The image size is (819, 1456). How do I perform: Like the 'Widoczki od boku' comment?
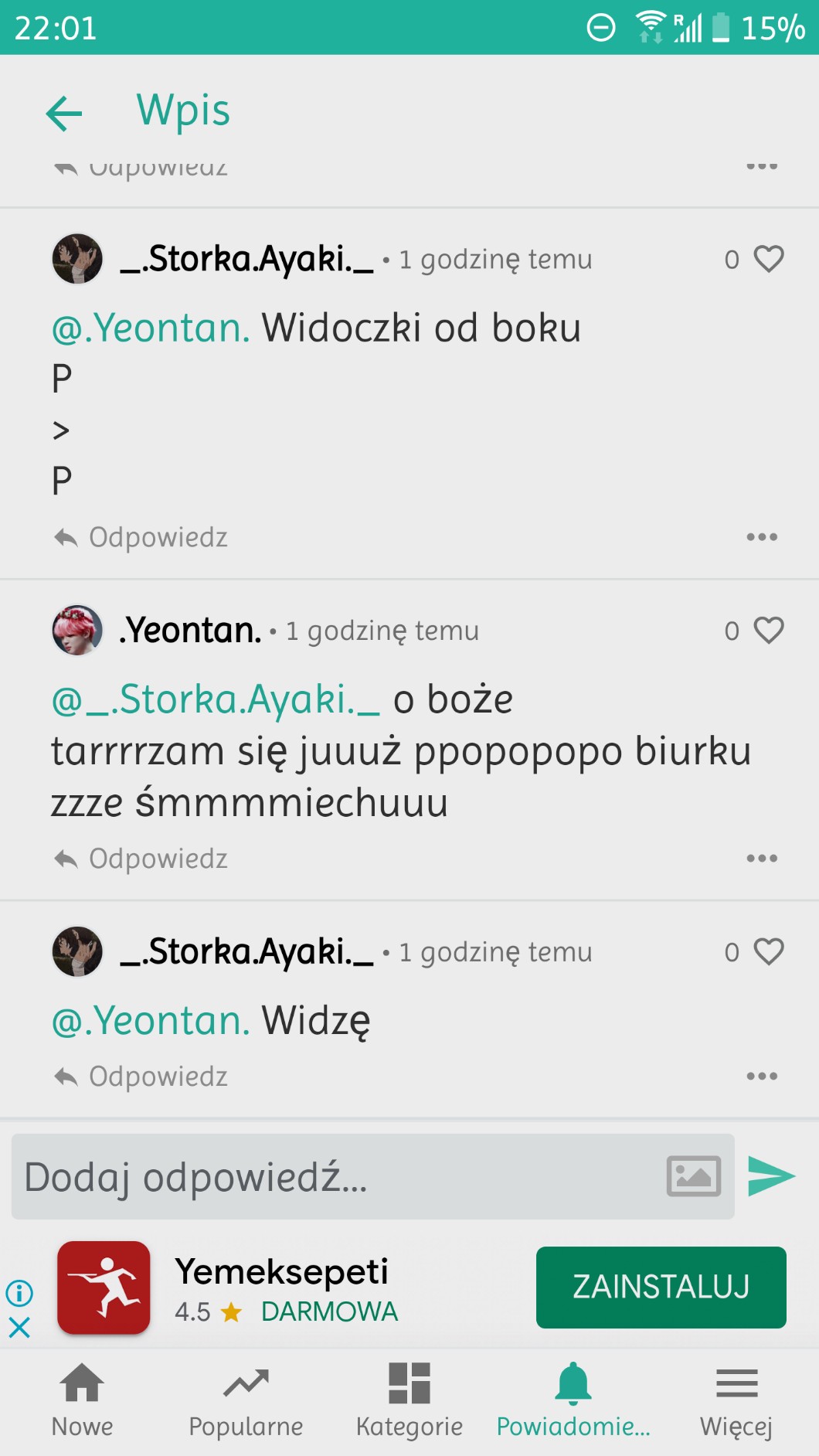point(768,259)
